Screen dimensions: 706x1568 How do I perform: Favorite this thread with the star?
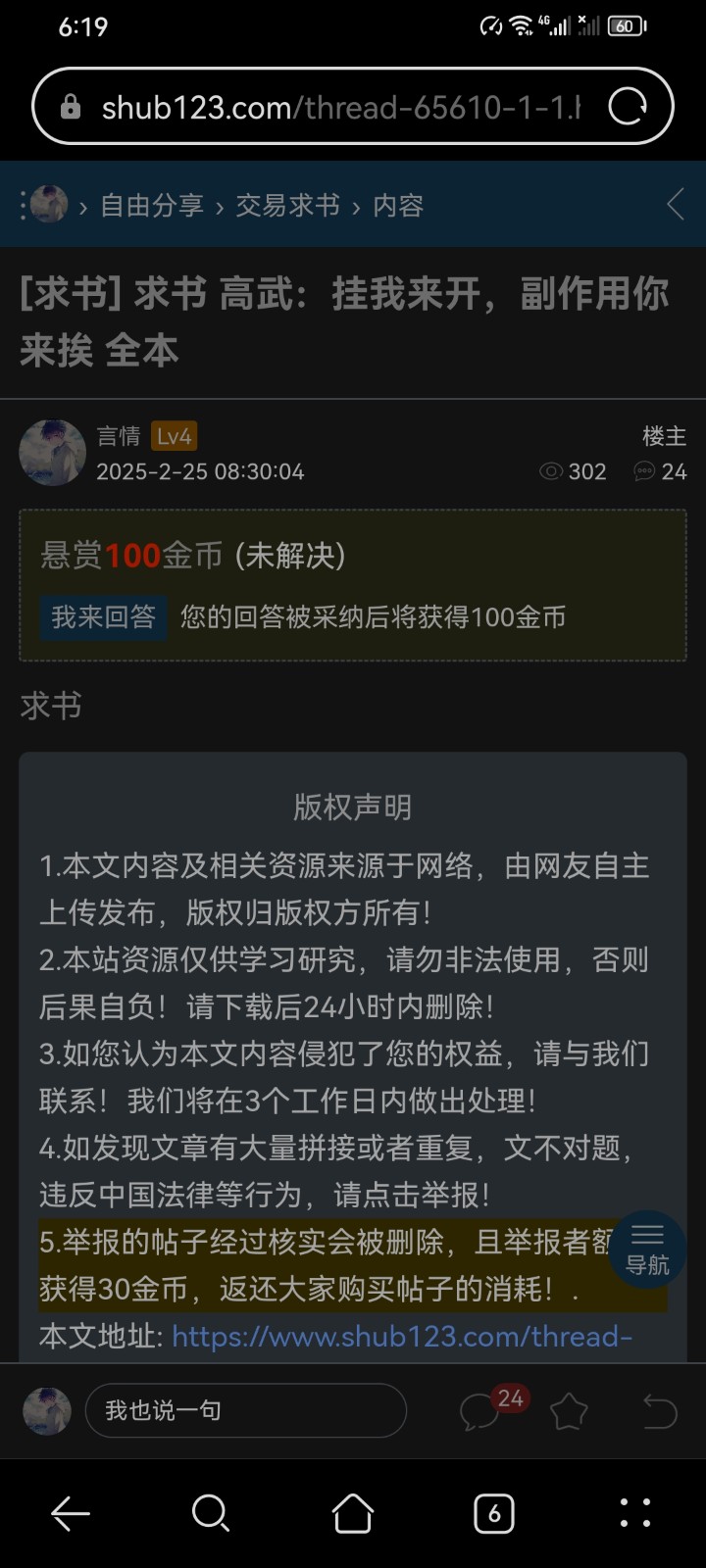[569, 1411]
